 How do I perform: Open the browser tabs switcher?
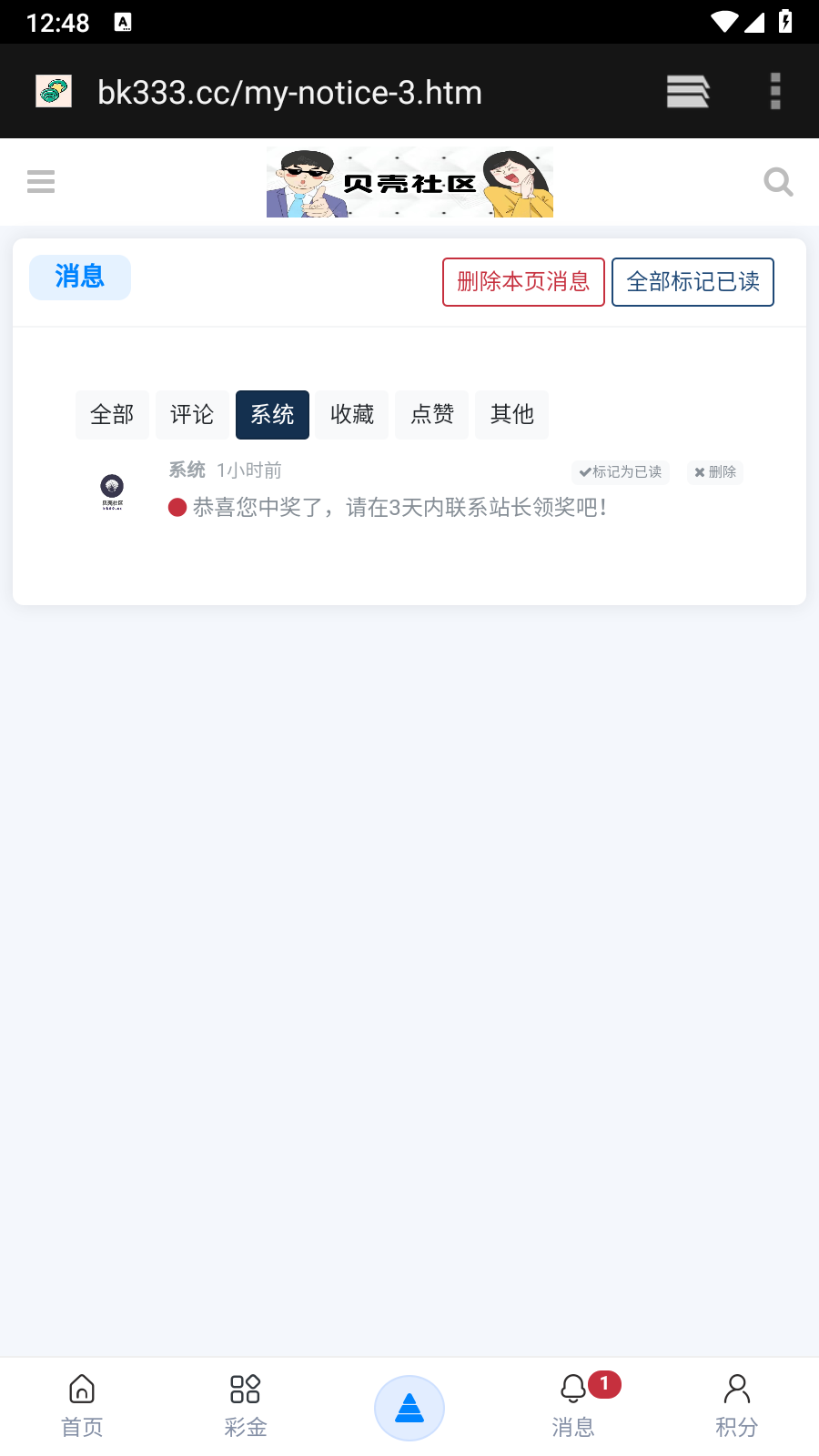pyautogui.click(x=687, y=92)
